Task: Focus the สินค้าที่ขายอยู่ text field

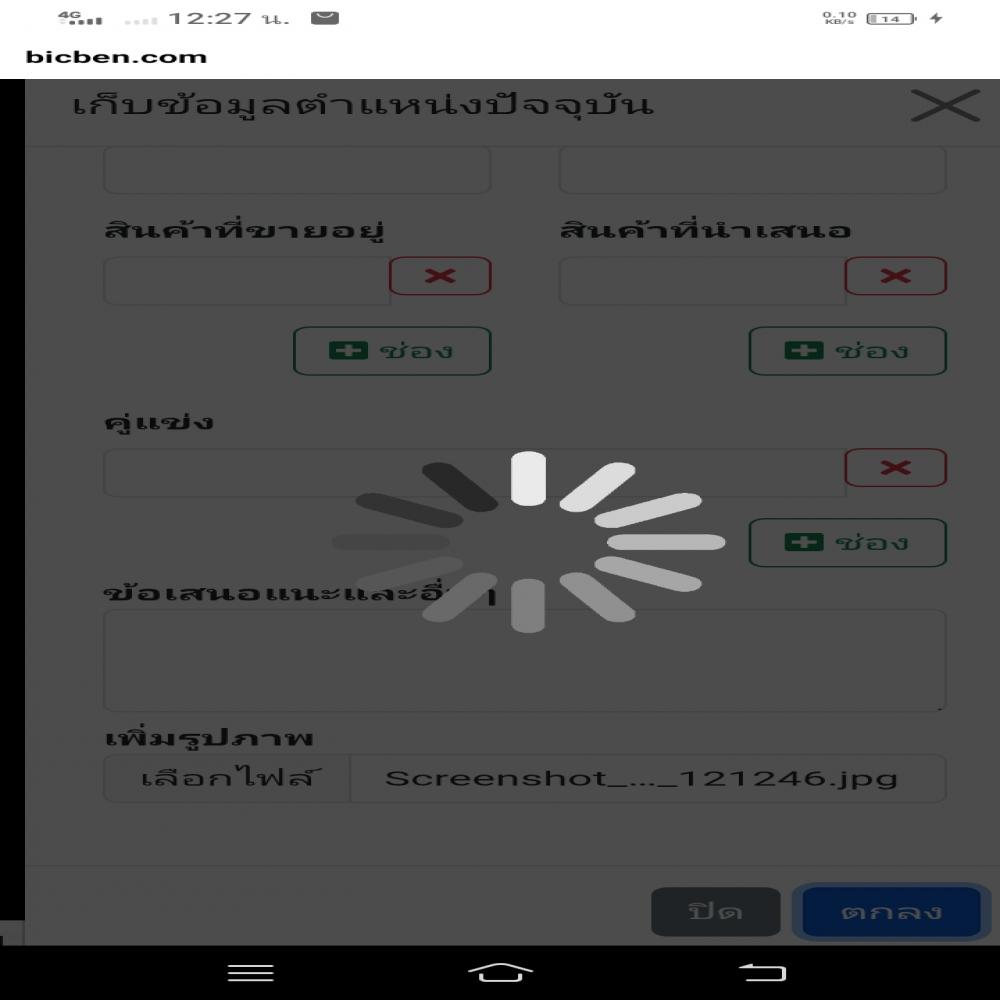Action: click(x=246, y=280)
